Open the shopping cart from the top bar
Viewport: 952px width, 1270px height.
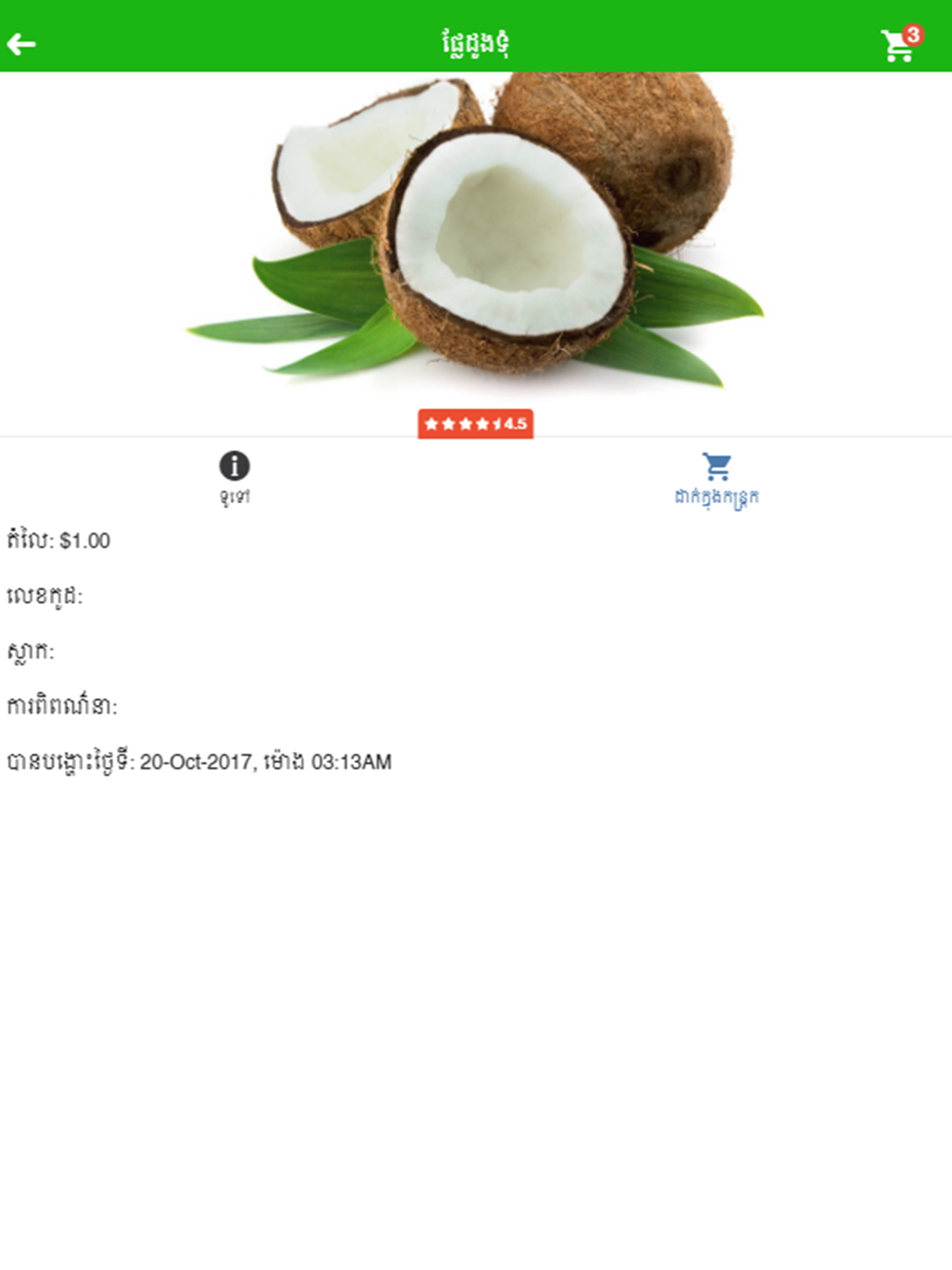click(x=897, y=46)
